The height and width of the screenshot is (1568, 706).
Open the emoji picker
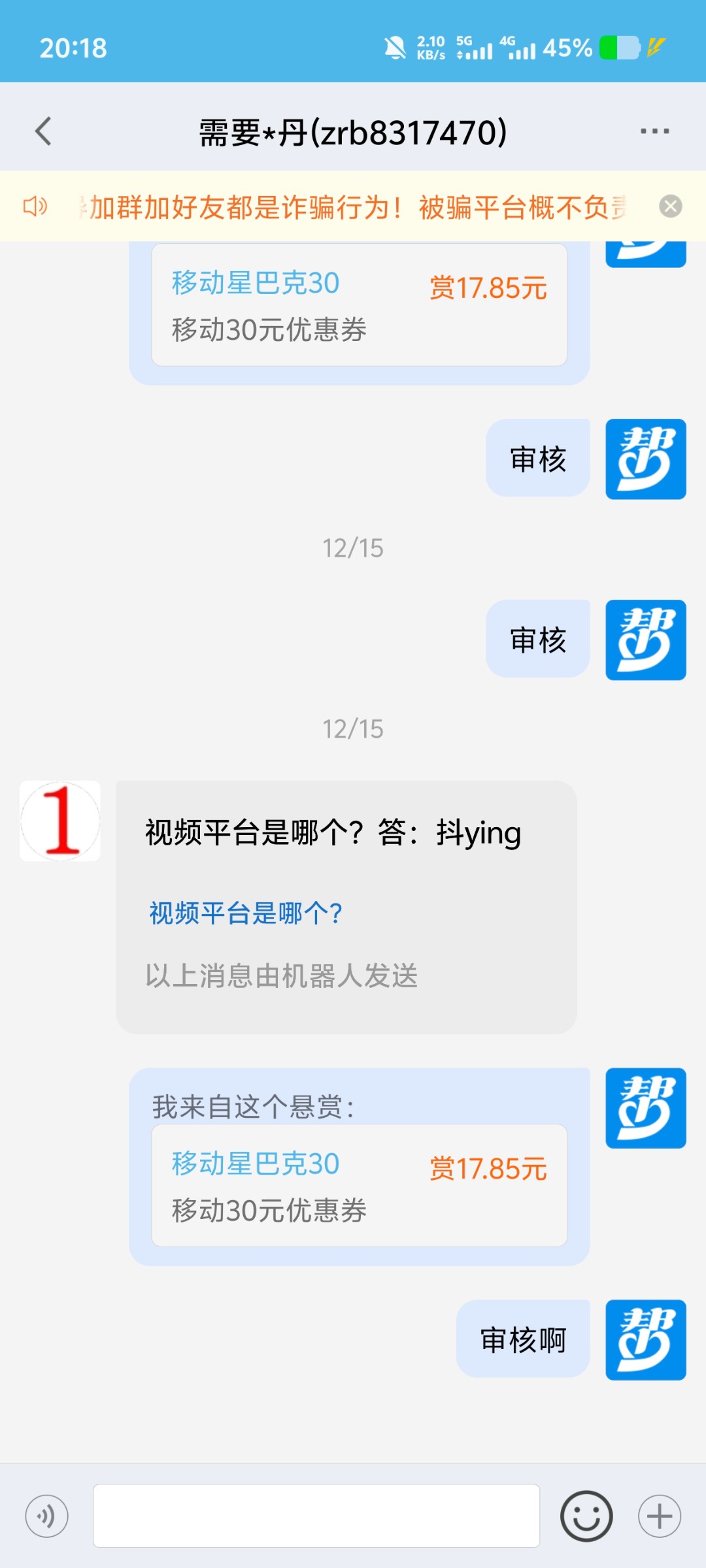pyautogui.click(x=586, y=1516)
